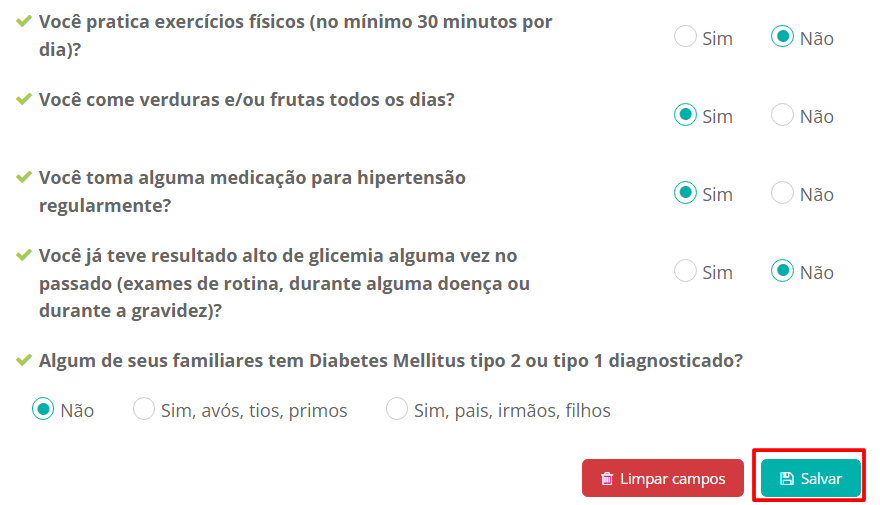The height and width of the screenshot is (505, 880).
Task: Select Não for past high glicemia result
Action: pyautogui.click(x=782, y=271)
